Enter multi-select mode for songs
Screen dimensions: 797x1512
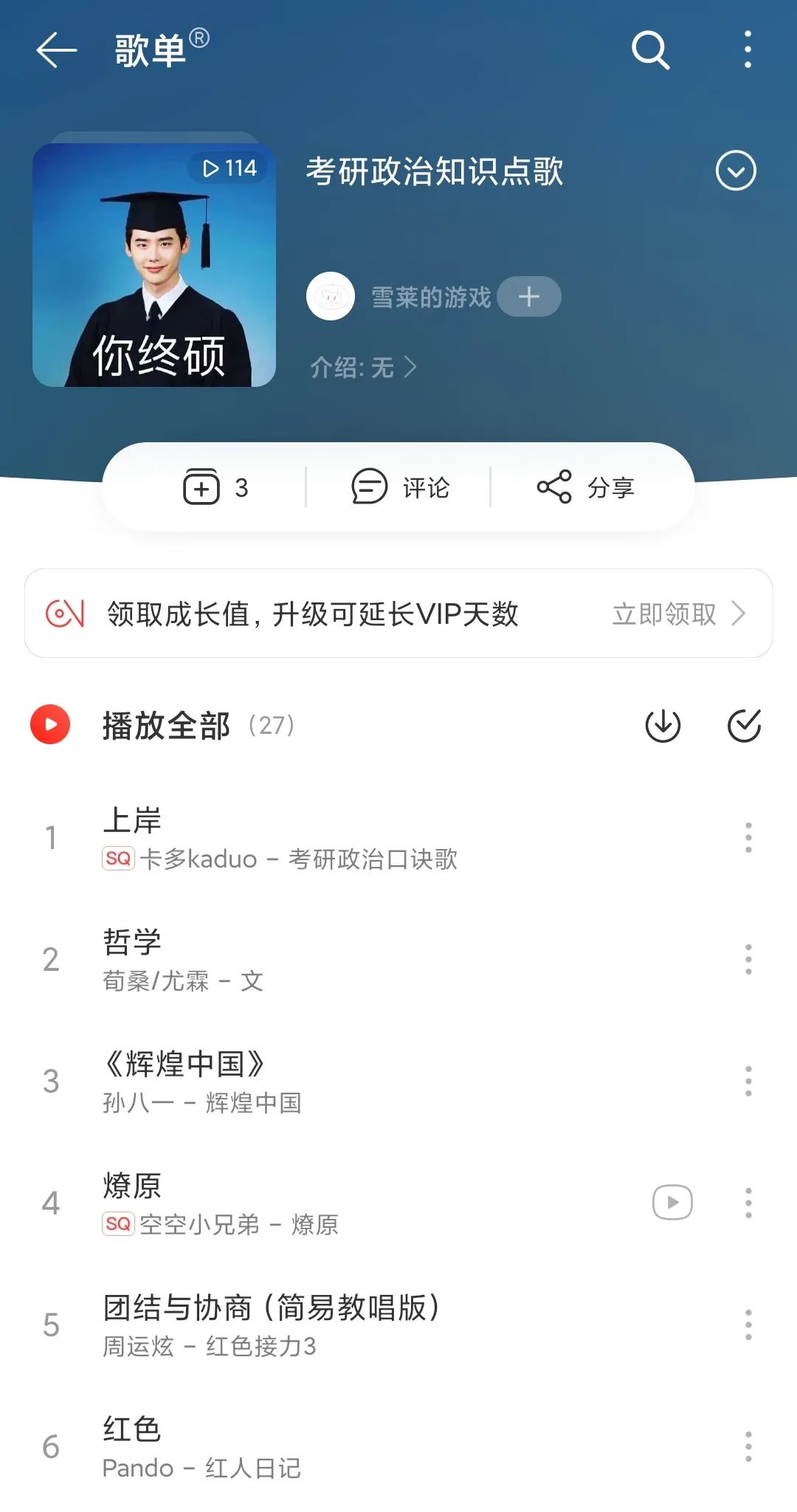744,725
